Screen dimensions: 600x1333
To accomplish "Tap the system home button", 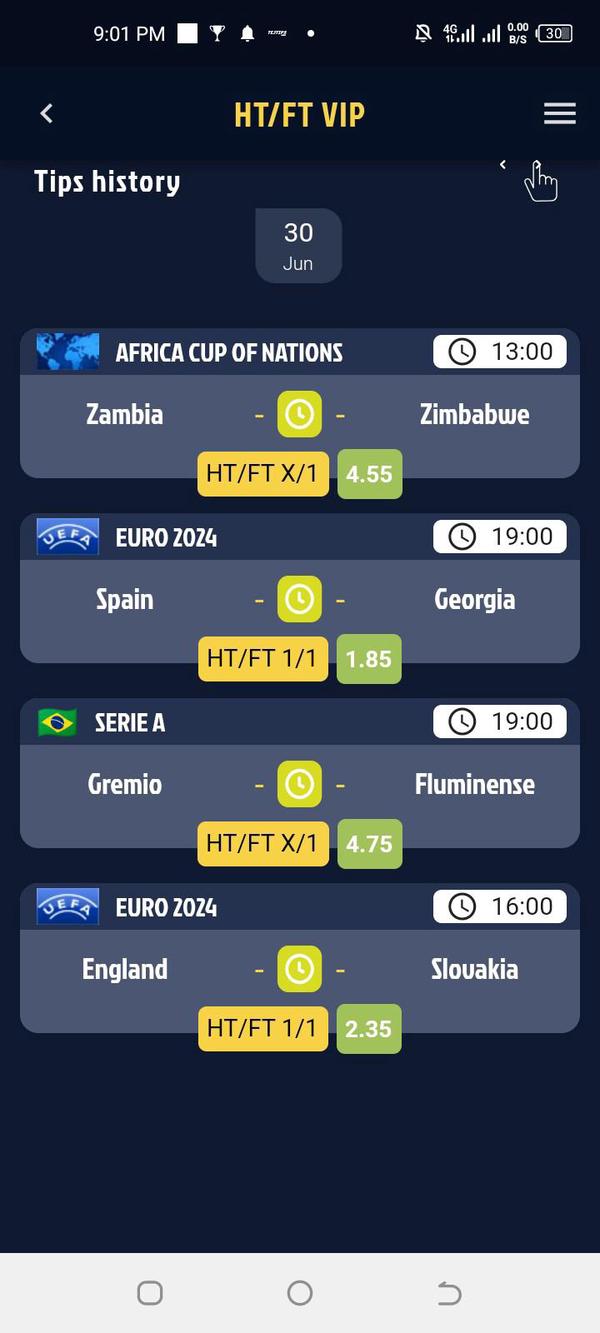I will (299, 1293).
